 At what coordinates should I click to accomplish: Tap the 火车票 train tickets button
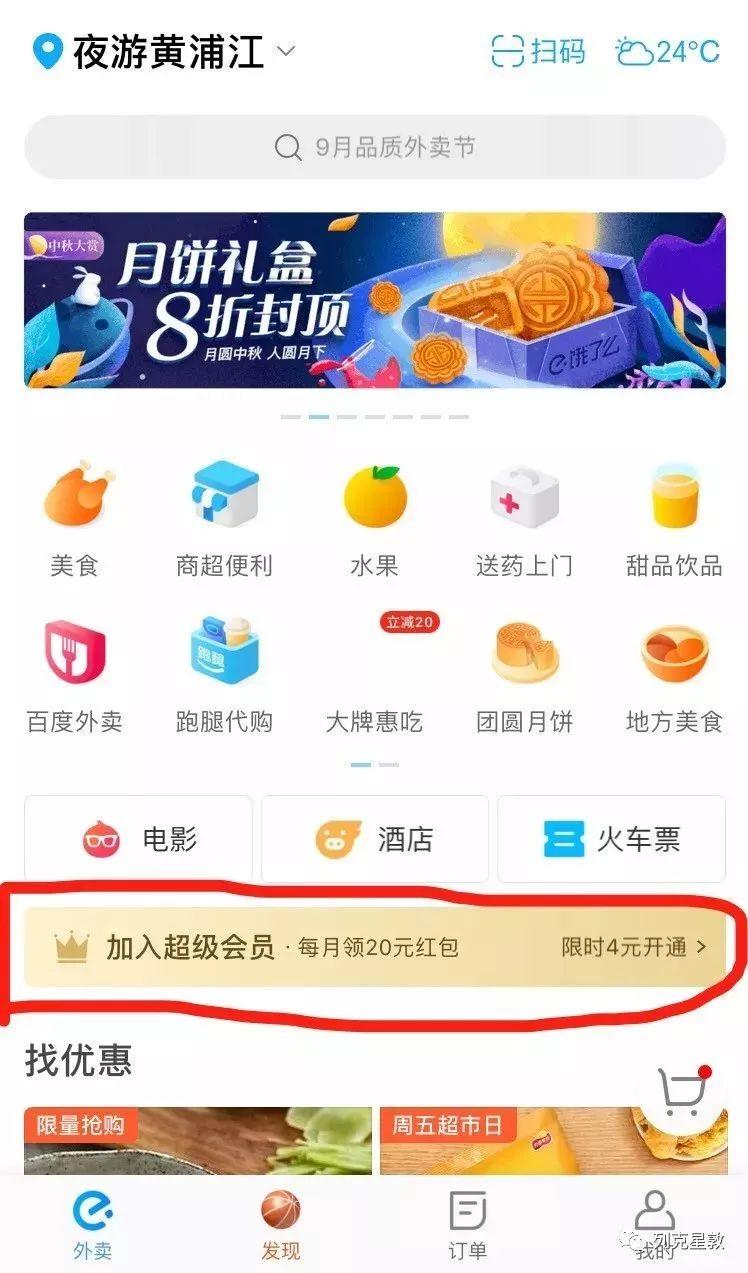point(611,840)
